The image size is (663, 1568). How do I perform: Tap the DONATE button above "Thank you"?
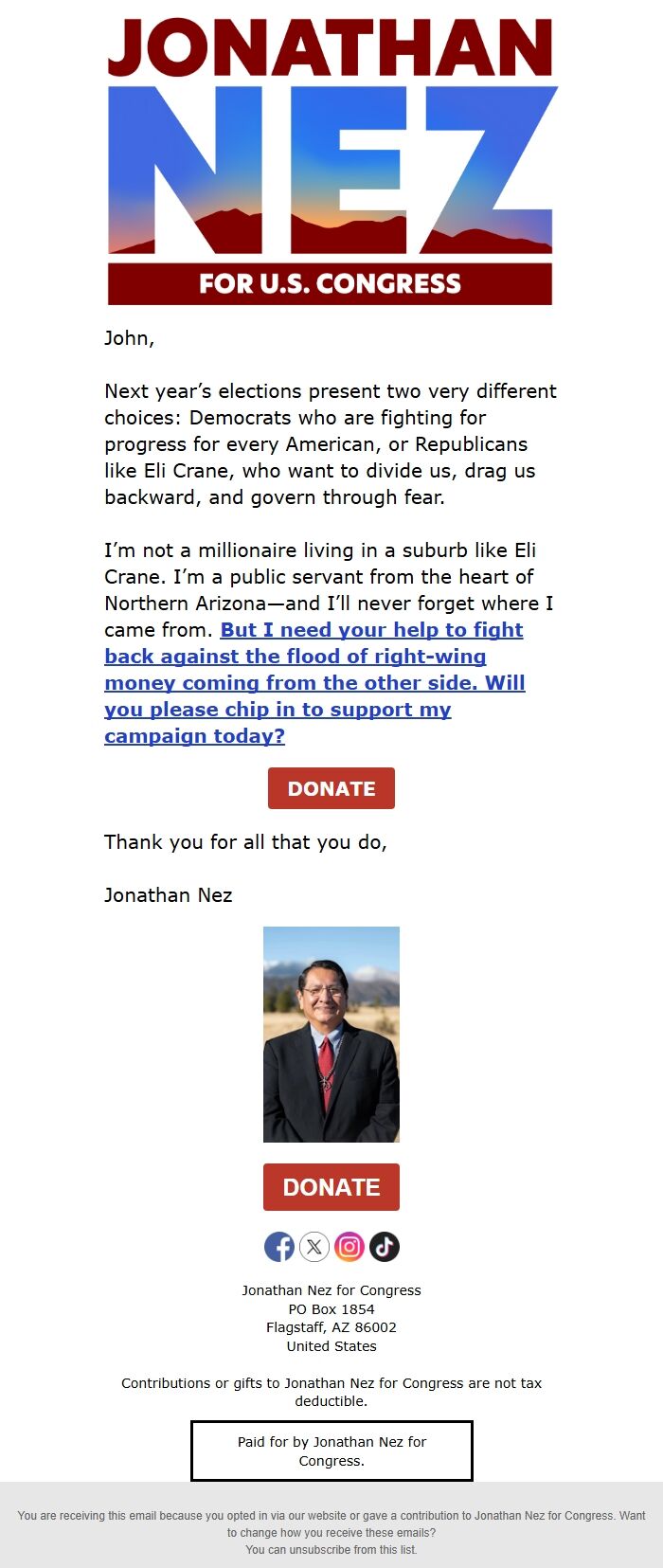pos(331,788)
